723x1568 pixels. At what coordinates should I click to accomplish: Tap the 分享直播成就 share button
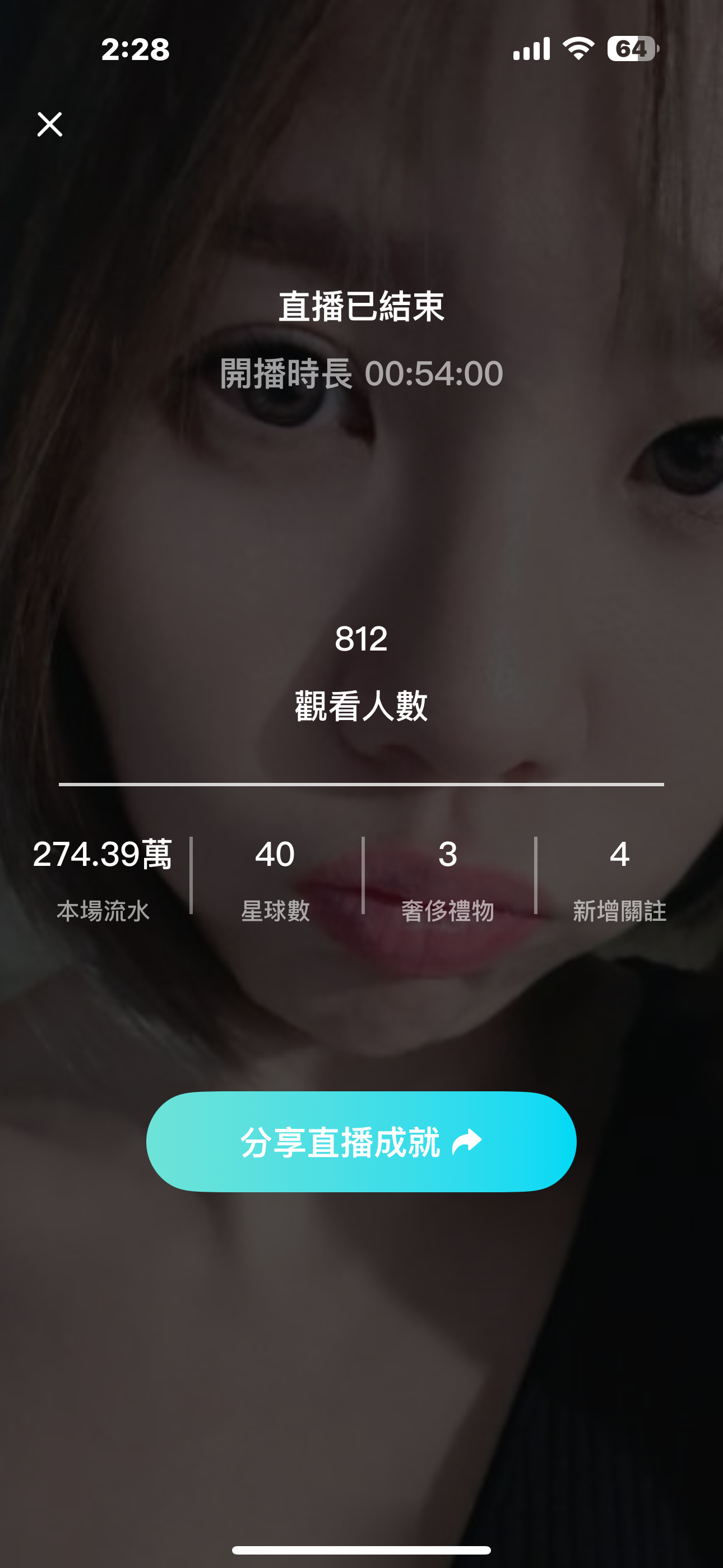(x=361, y=1141)
